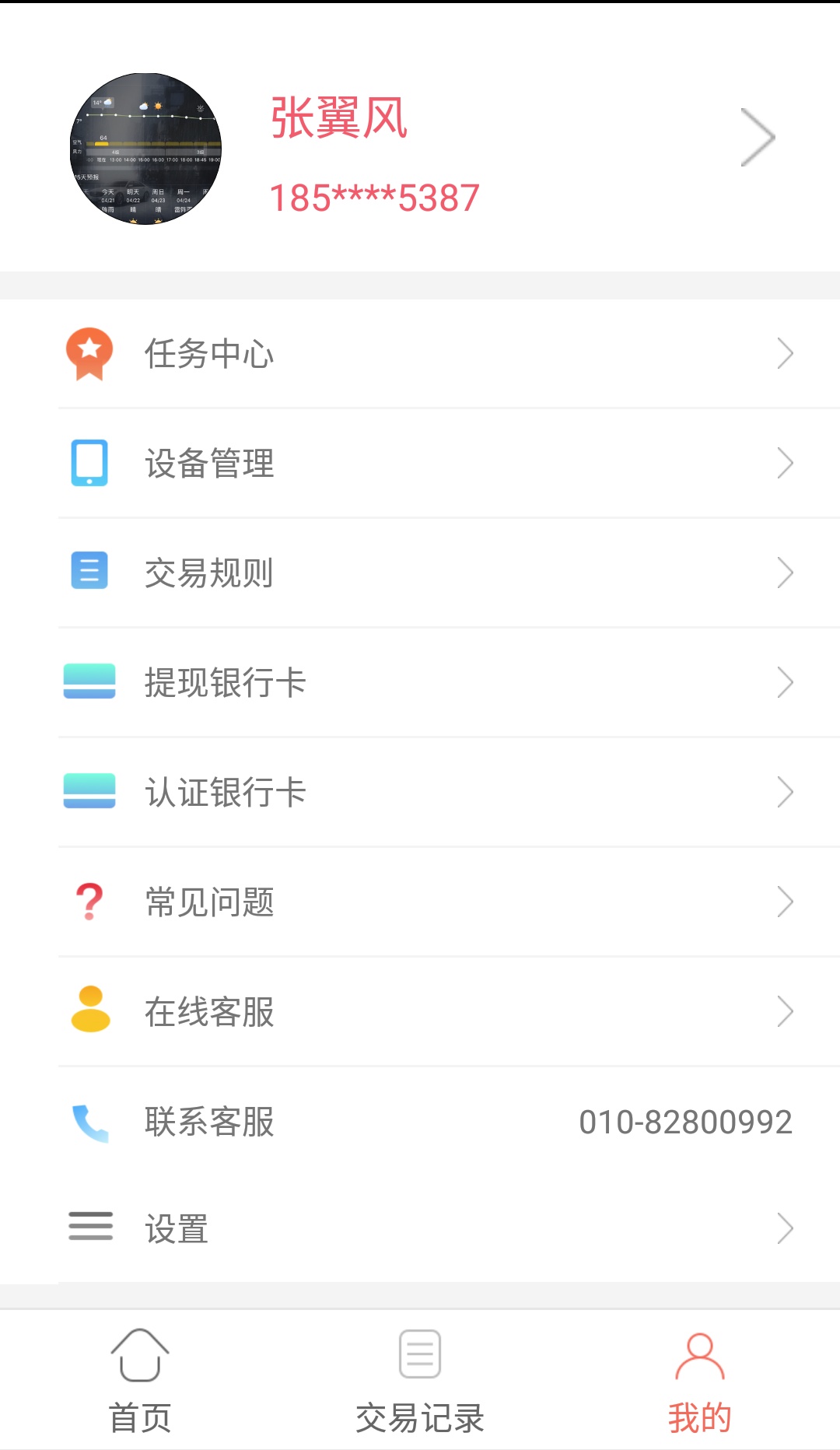Tap the round profile avatar
The image size is (840, 1450).
[146, 149]
